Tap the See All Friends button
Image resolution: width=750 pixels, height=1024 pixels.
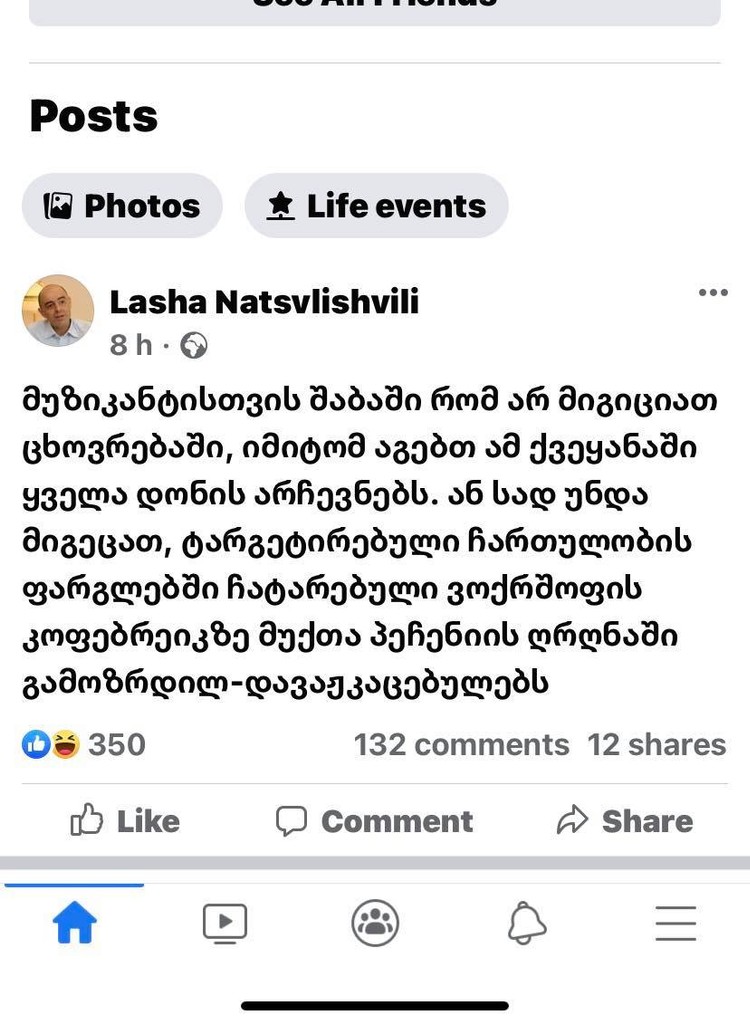click(374, 8)
